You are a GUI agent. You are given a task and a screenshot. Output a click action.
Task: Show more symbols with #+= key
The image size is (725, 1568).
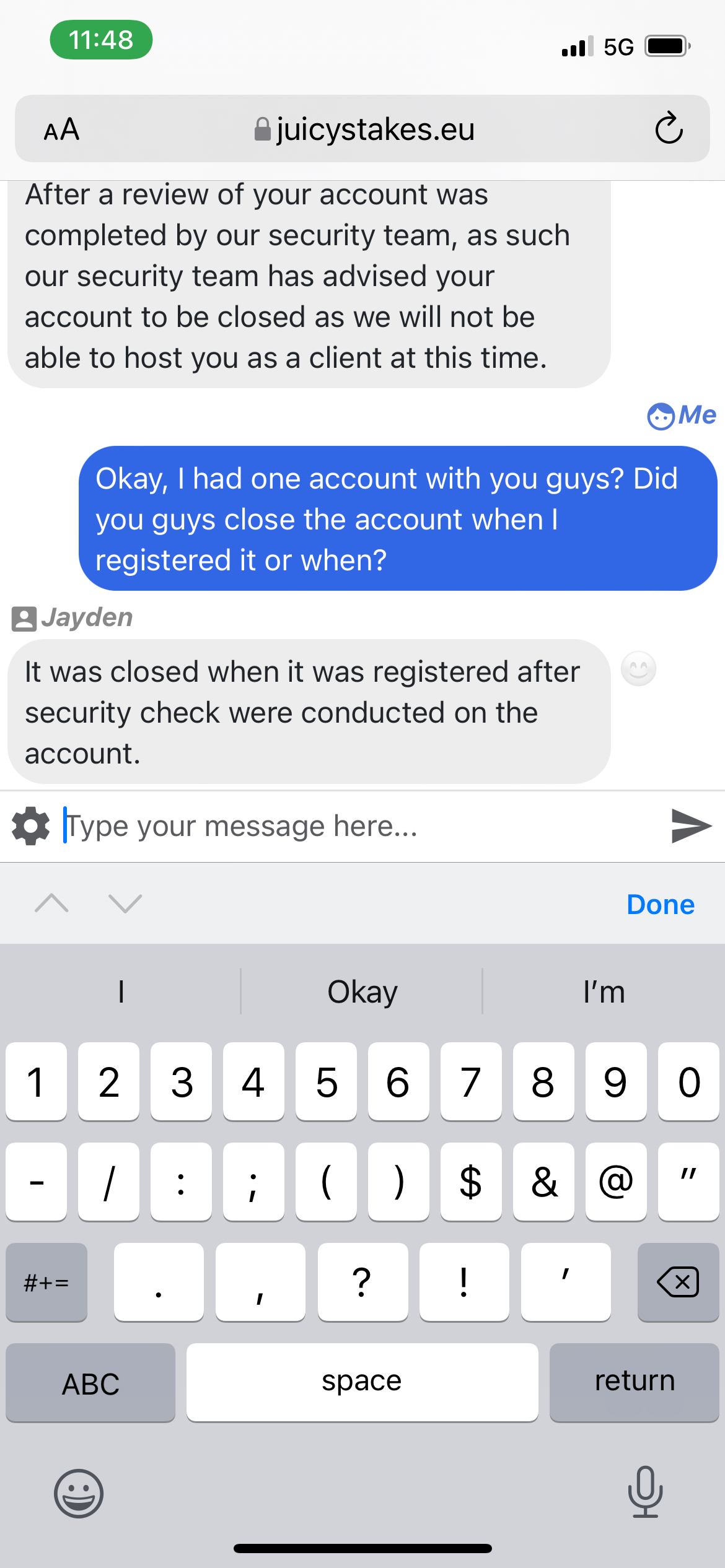coord(46,1281)
